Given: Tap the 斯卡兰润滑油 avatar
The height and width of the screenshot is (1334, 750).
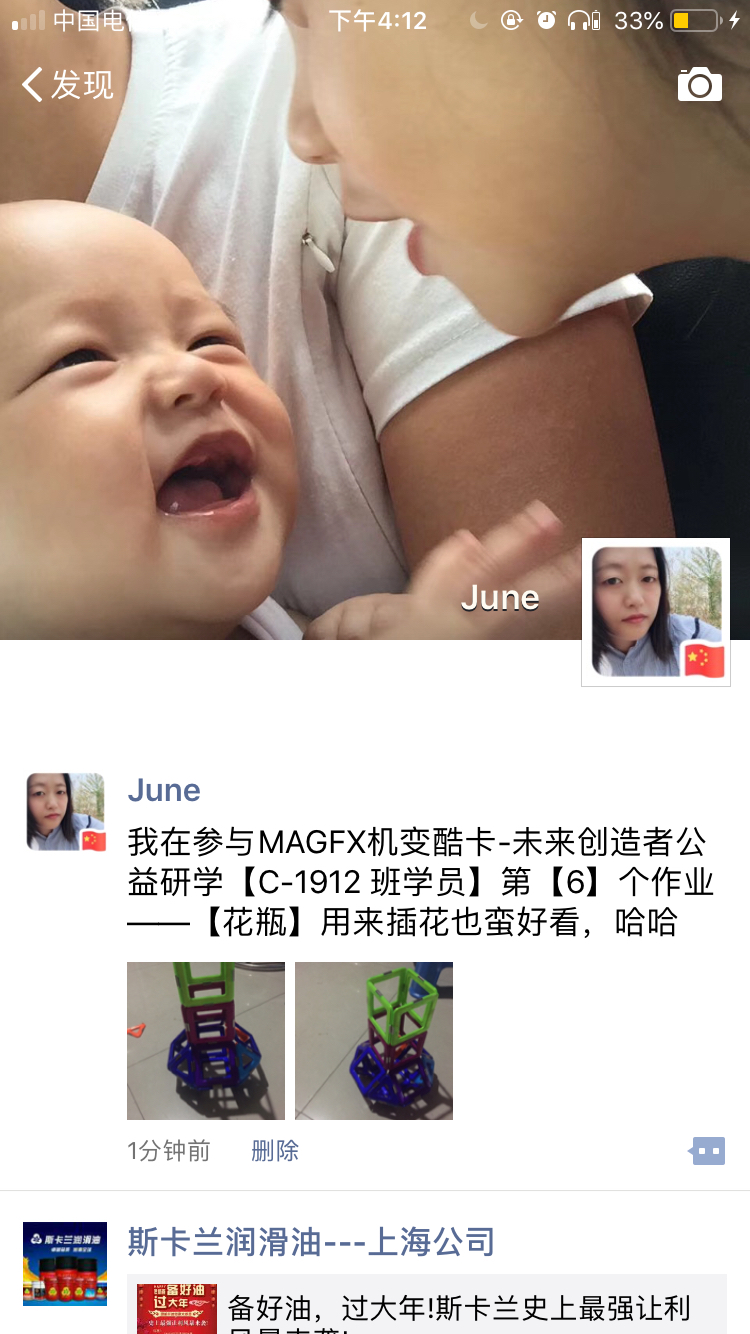Looking at the screenshot, I should pyautogui.click(x=66, y=1263).
